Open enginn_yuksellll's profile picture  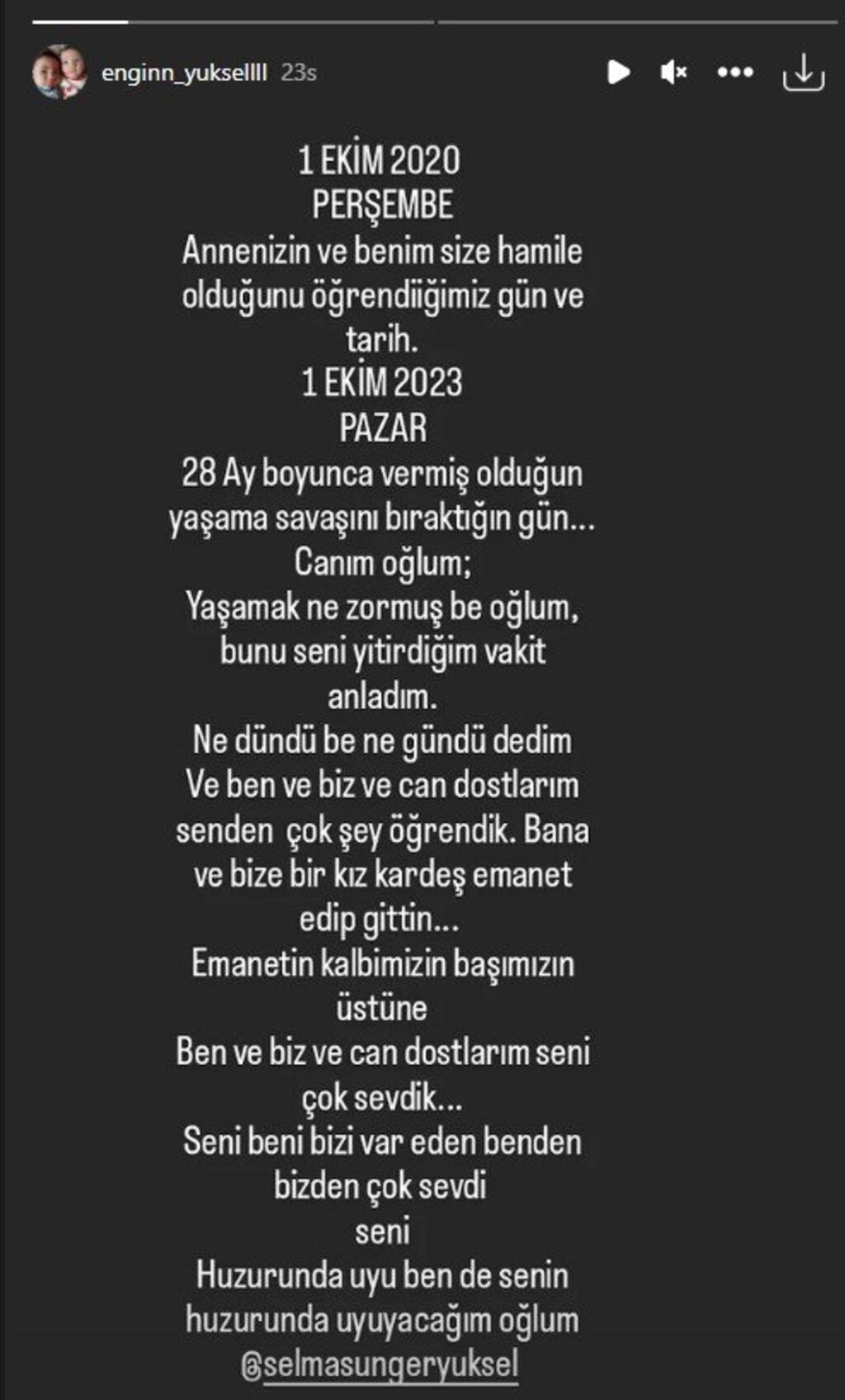coord(59,73)
